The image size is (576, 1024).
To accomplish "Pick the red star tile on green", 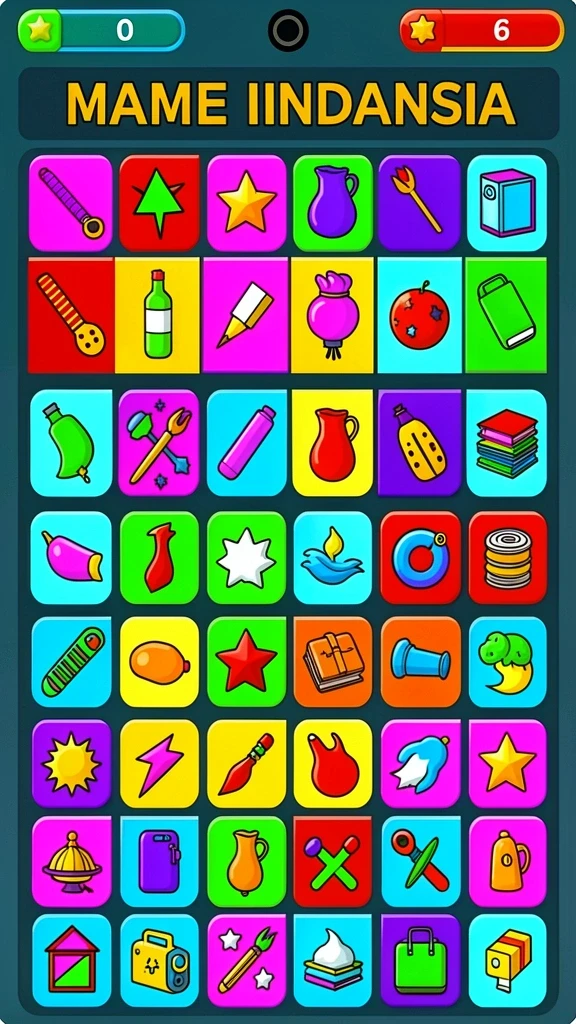I will [x=246, y=662].
